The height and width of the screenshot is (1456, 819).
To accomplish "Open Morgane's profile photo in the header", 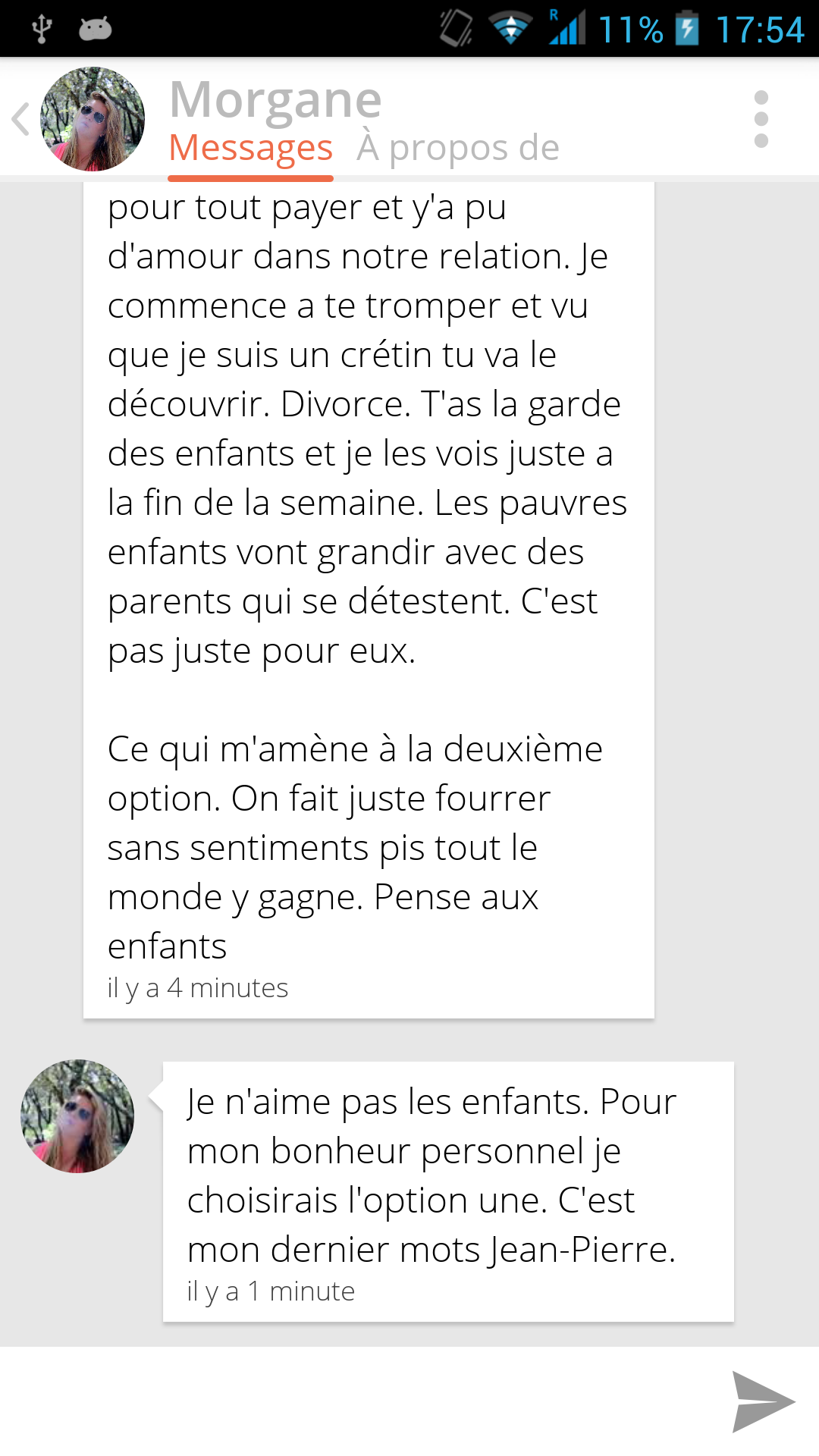I will (x=93, y=119).
